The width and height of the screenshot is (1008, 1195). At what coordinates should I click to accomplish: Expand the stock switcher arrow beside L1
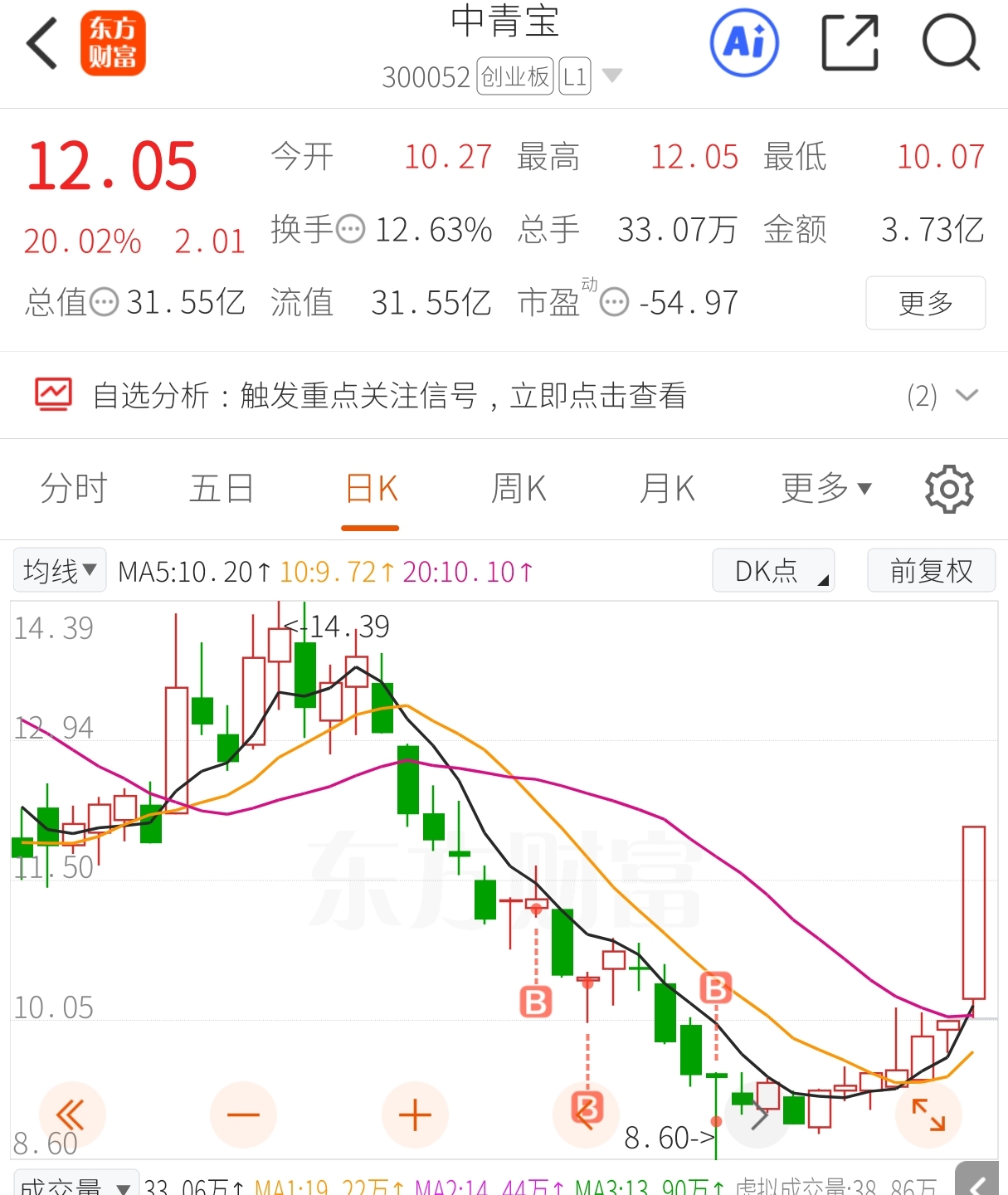612,76
